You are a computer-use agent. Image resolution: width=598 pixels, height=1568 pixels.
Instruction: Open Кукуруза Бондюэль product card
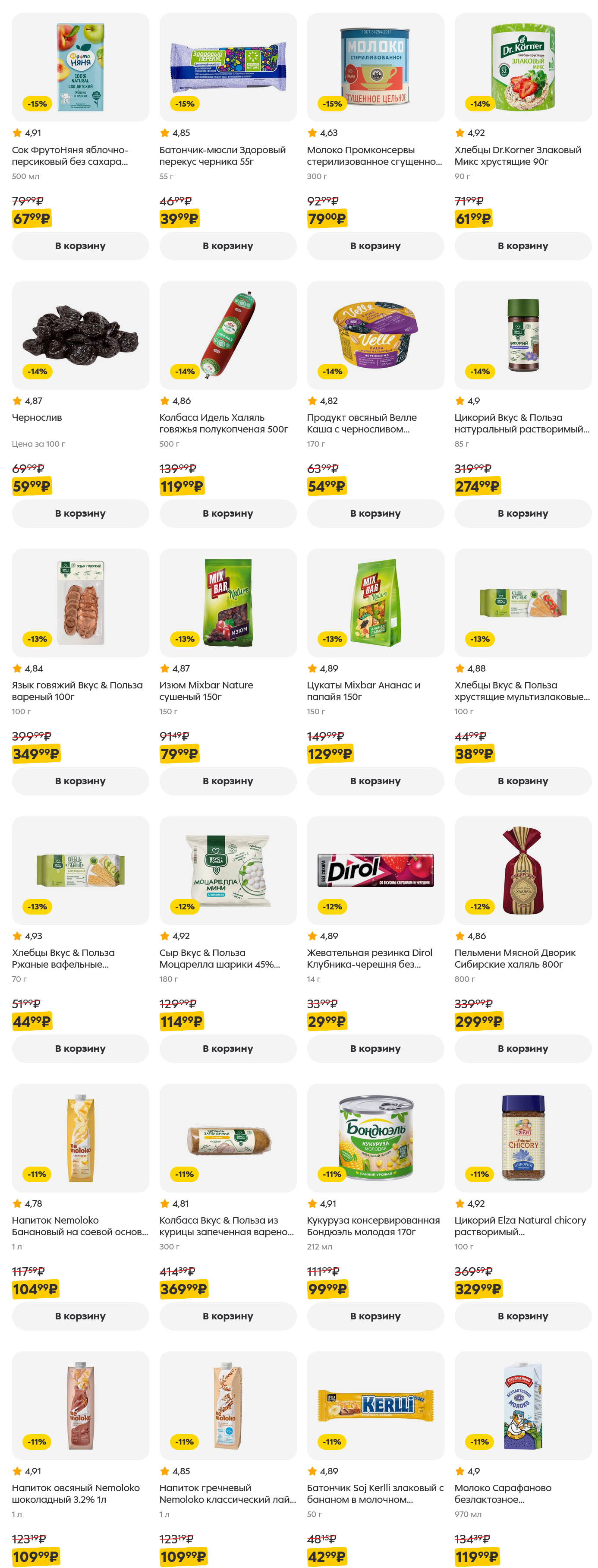click(x=375, y=1138)
